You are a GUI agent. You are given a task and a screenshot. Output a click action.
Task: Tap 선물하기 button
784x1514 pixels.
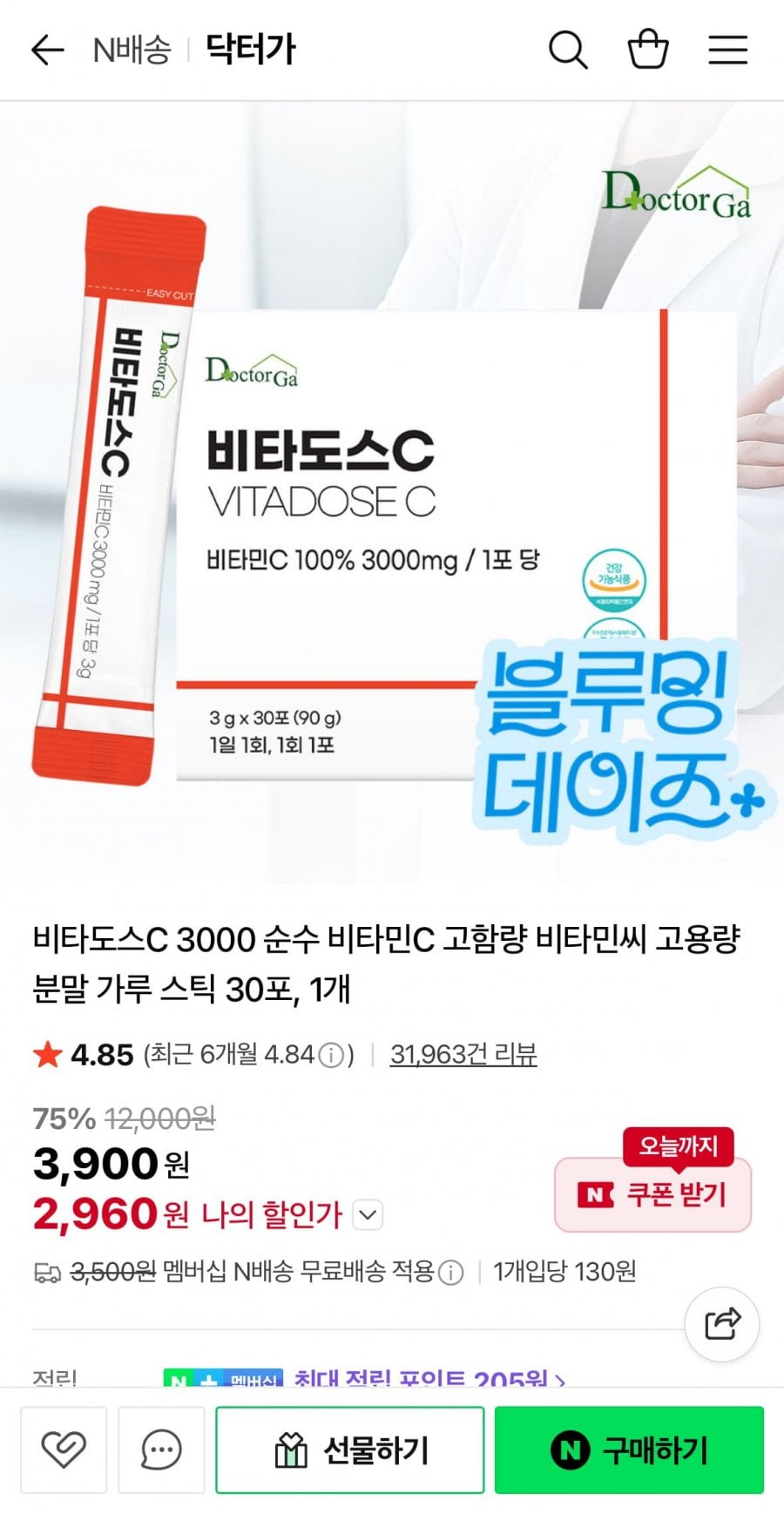(x=350, y=1450)
